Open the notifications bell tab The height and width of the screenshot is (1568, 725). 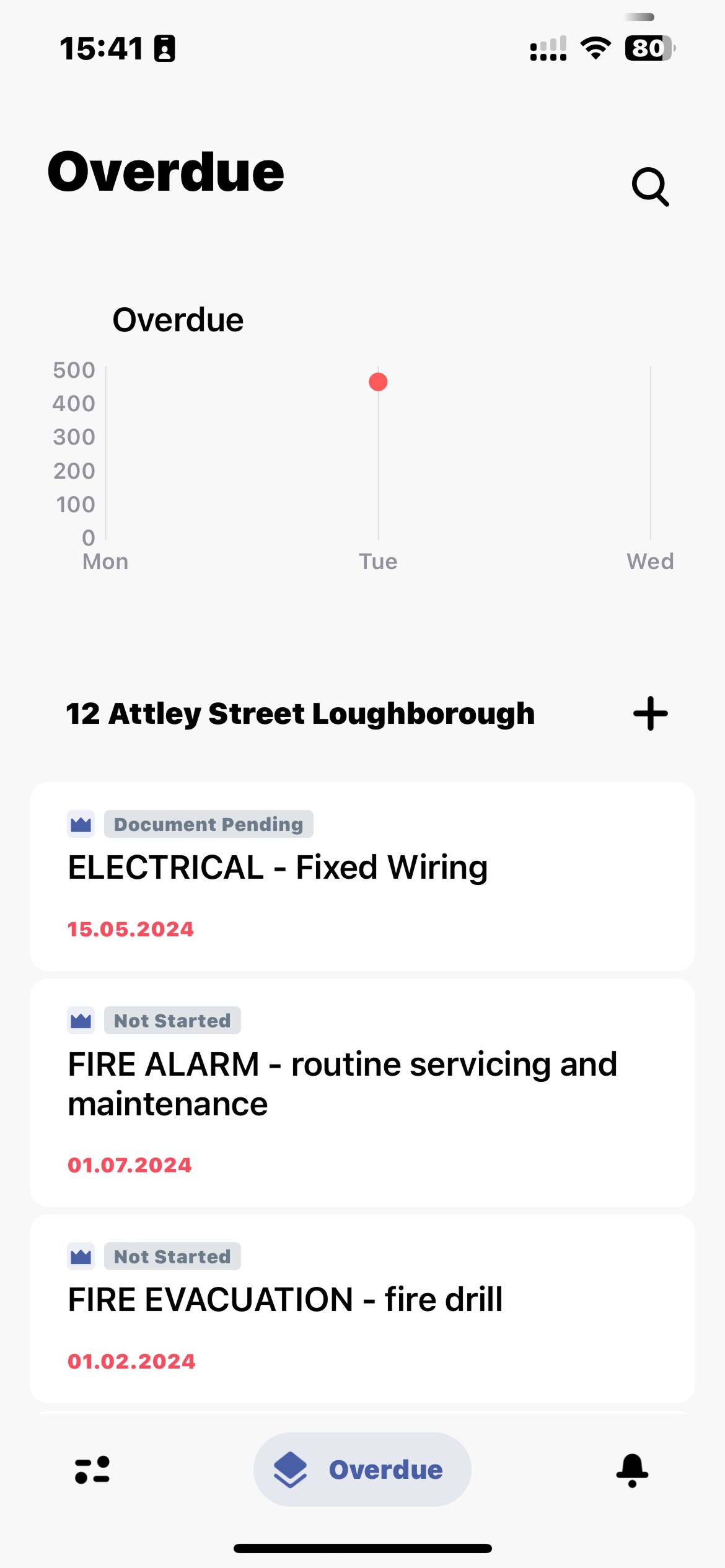632,1470
